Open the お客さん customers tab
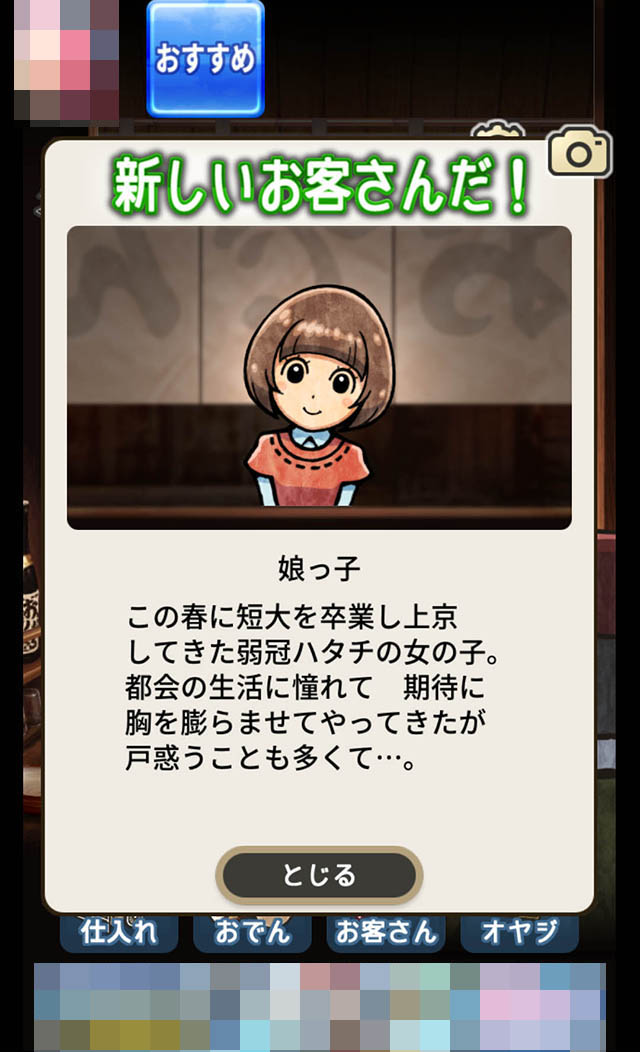This screenshot has height=1052, width=640. pyautogui.click(x=387, y=933)
